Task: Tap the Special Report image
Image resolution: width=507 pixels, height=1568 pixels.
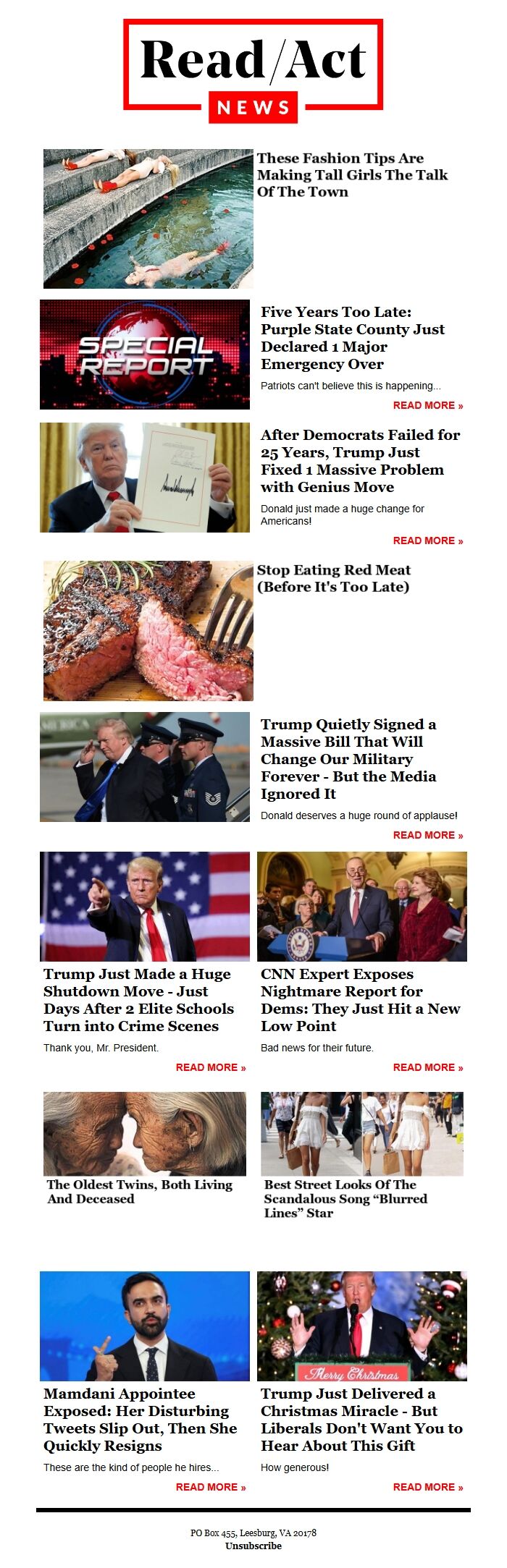Action: 144,355
